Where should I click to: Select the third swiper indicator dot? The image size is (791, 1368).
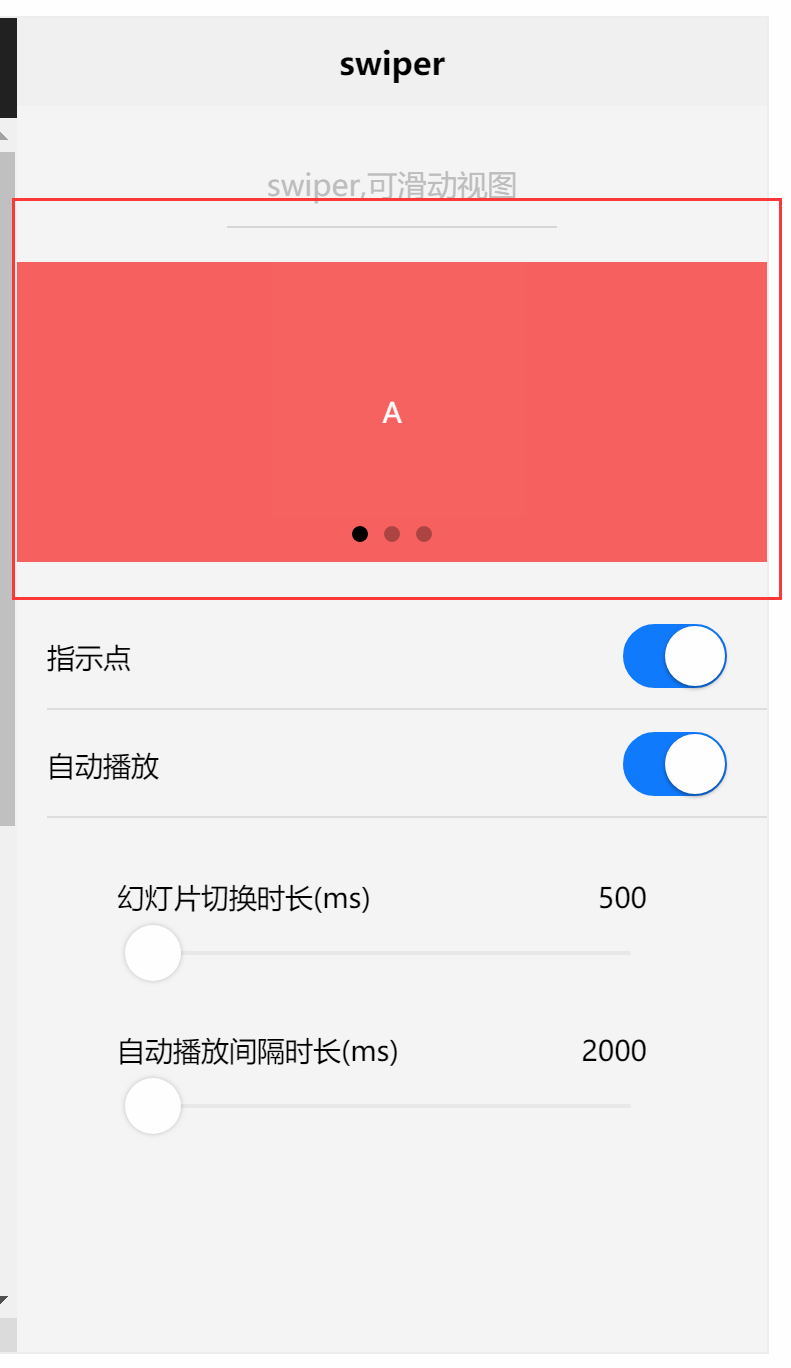pyautogui.click(x=424, y=534)
